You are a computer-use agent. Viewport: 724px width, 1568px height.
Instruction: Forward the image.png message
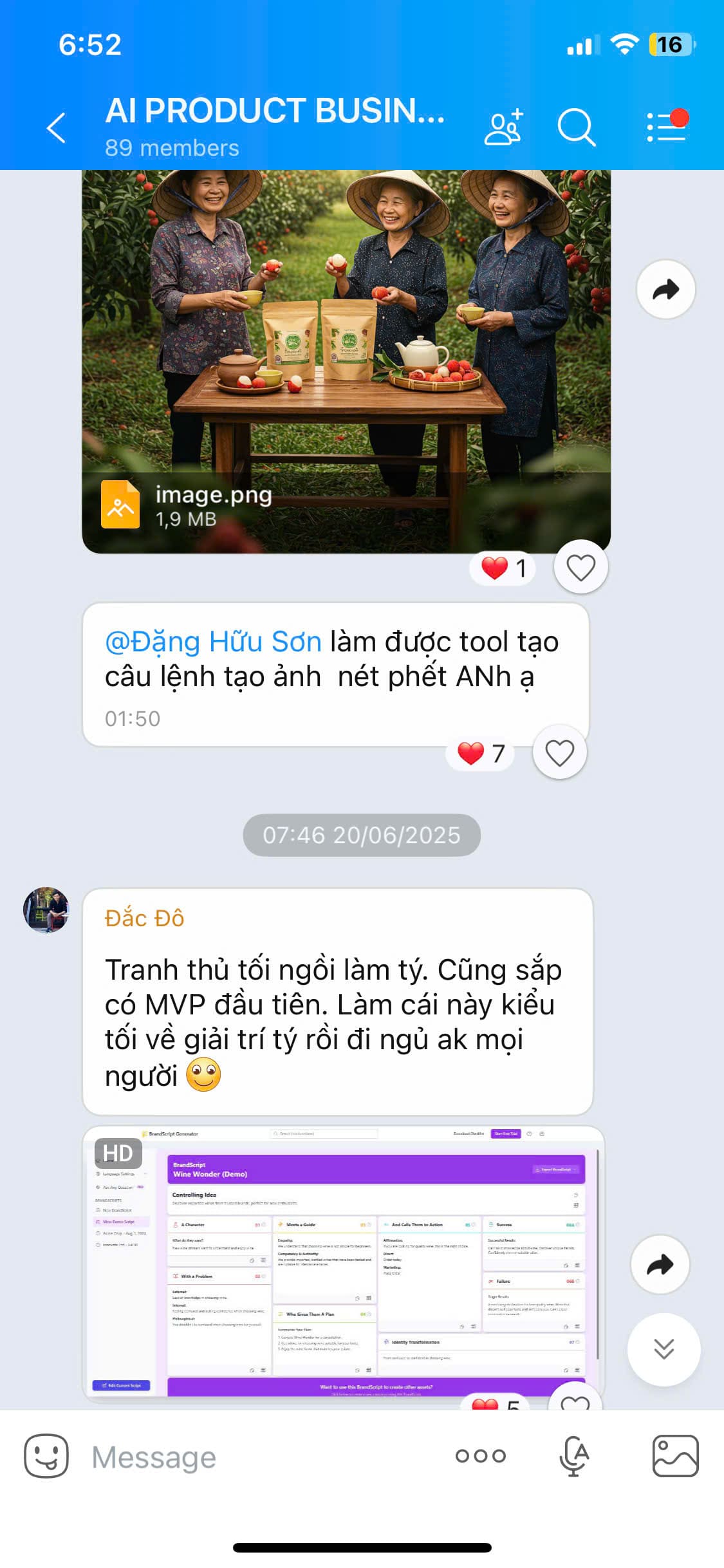click(665, 290)
